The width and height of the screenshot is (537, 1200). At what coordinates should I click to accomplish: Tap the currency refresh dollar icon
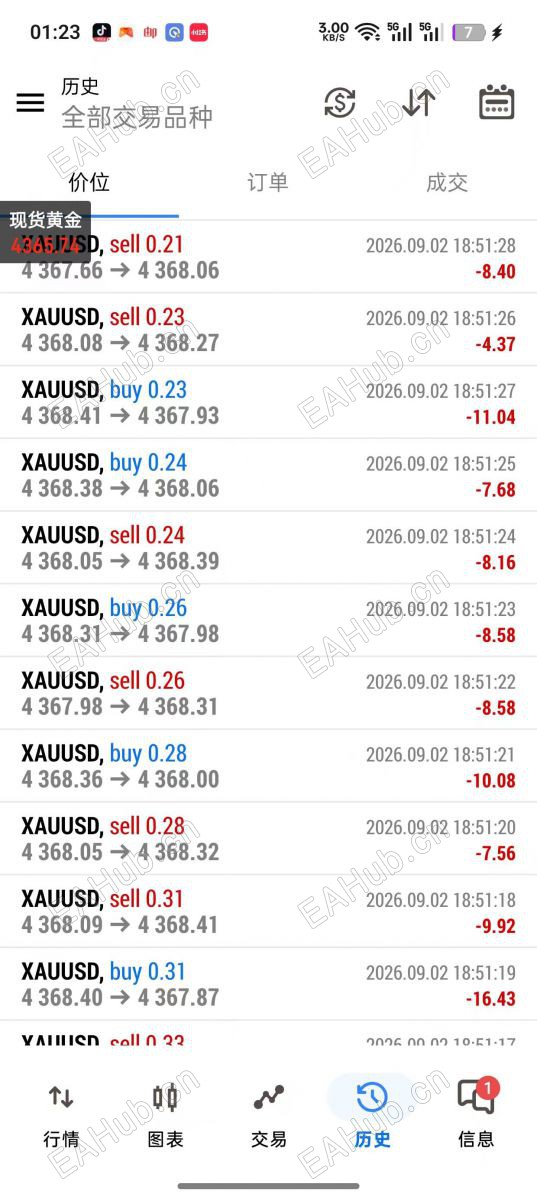pyautogui.click(x=341, y=103)
